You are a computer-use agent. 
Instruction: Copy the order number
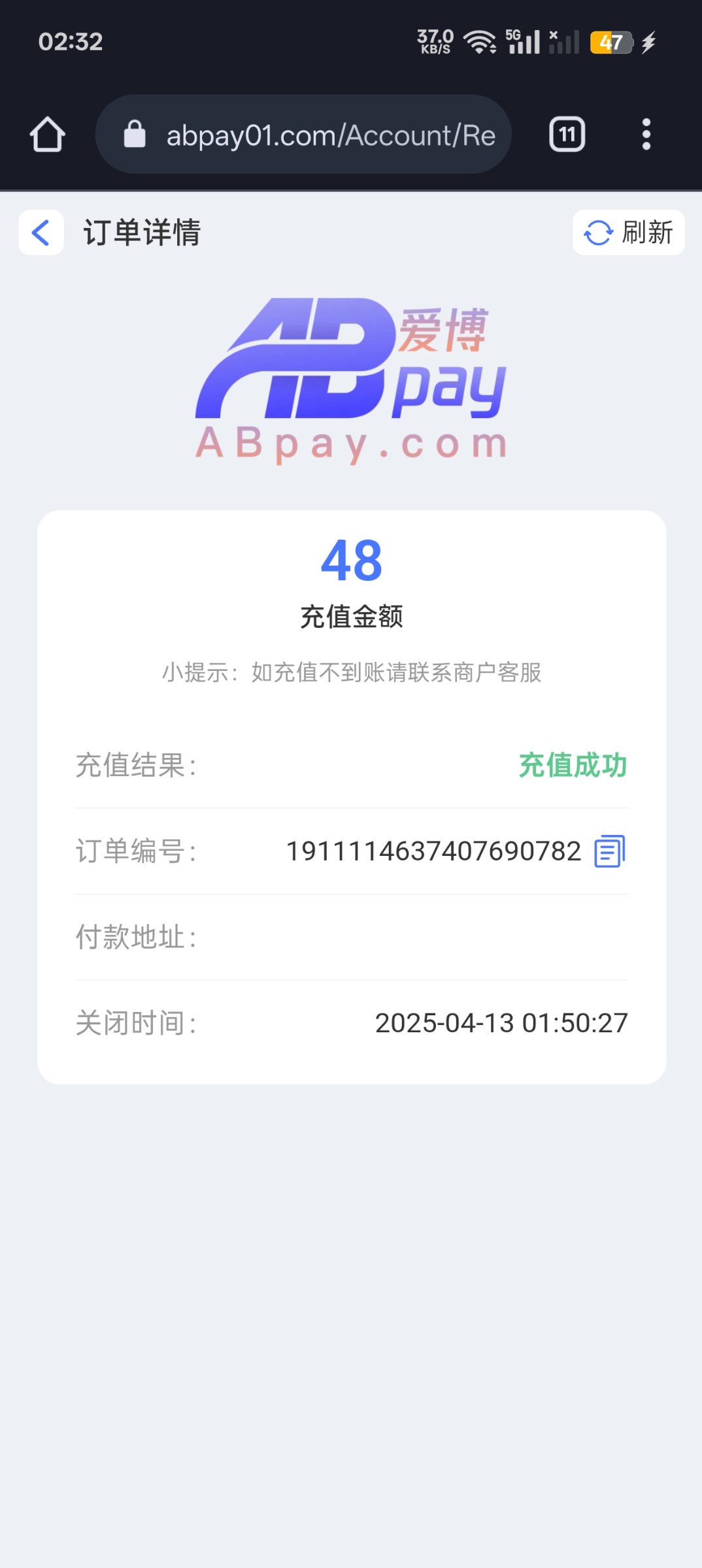click(609, 851)
